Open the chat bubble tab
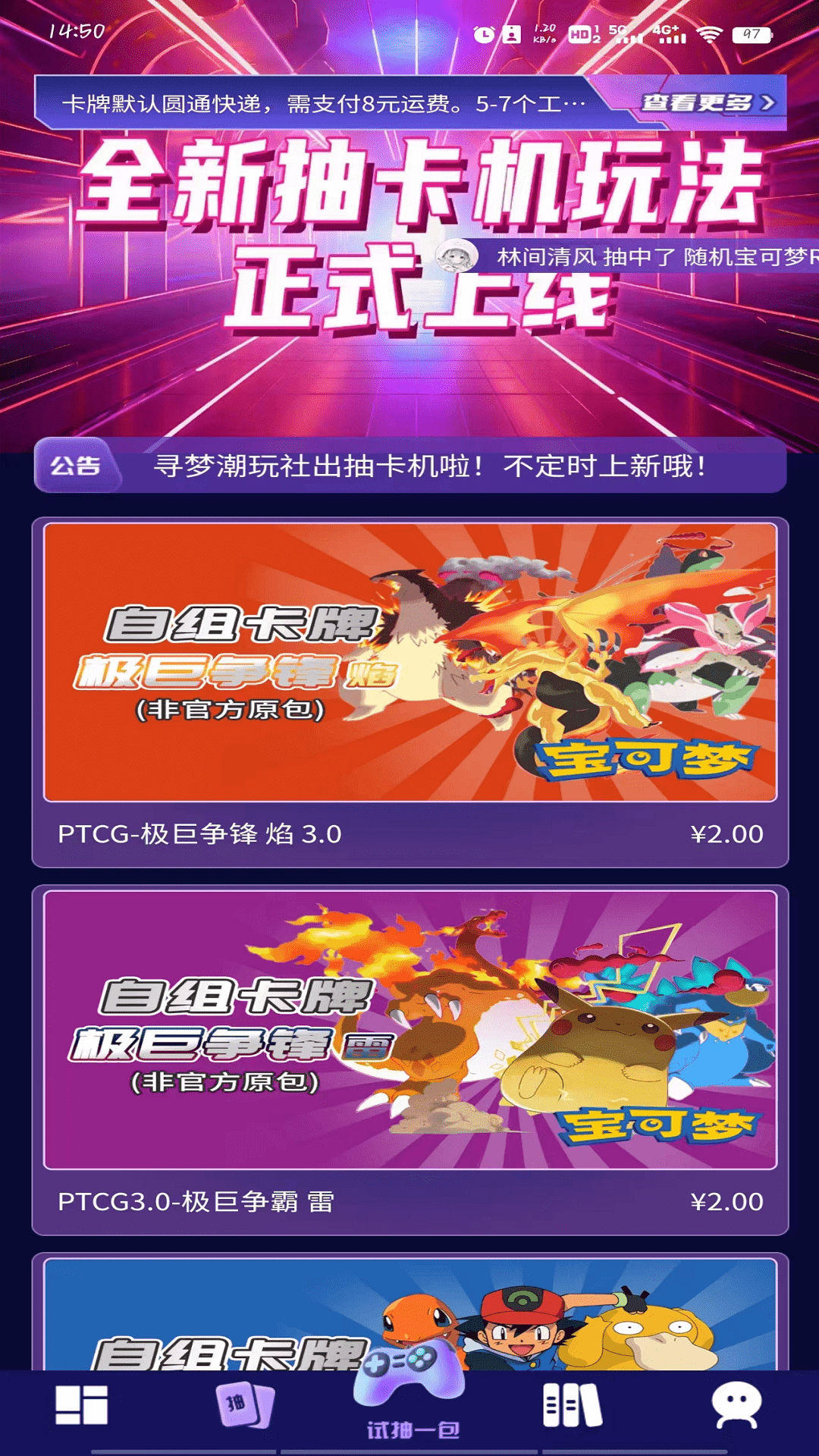Viewport: 819px width, 1456px height. coord(736,1405)
